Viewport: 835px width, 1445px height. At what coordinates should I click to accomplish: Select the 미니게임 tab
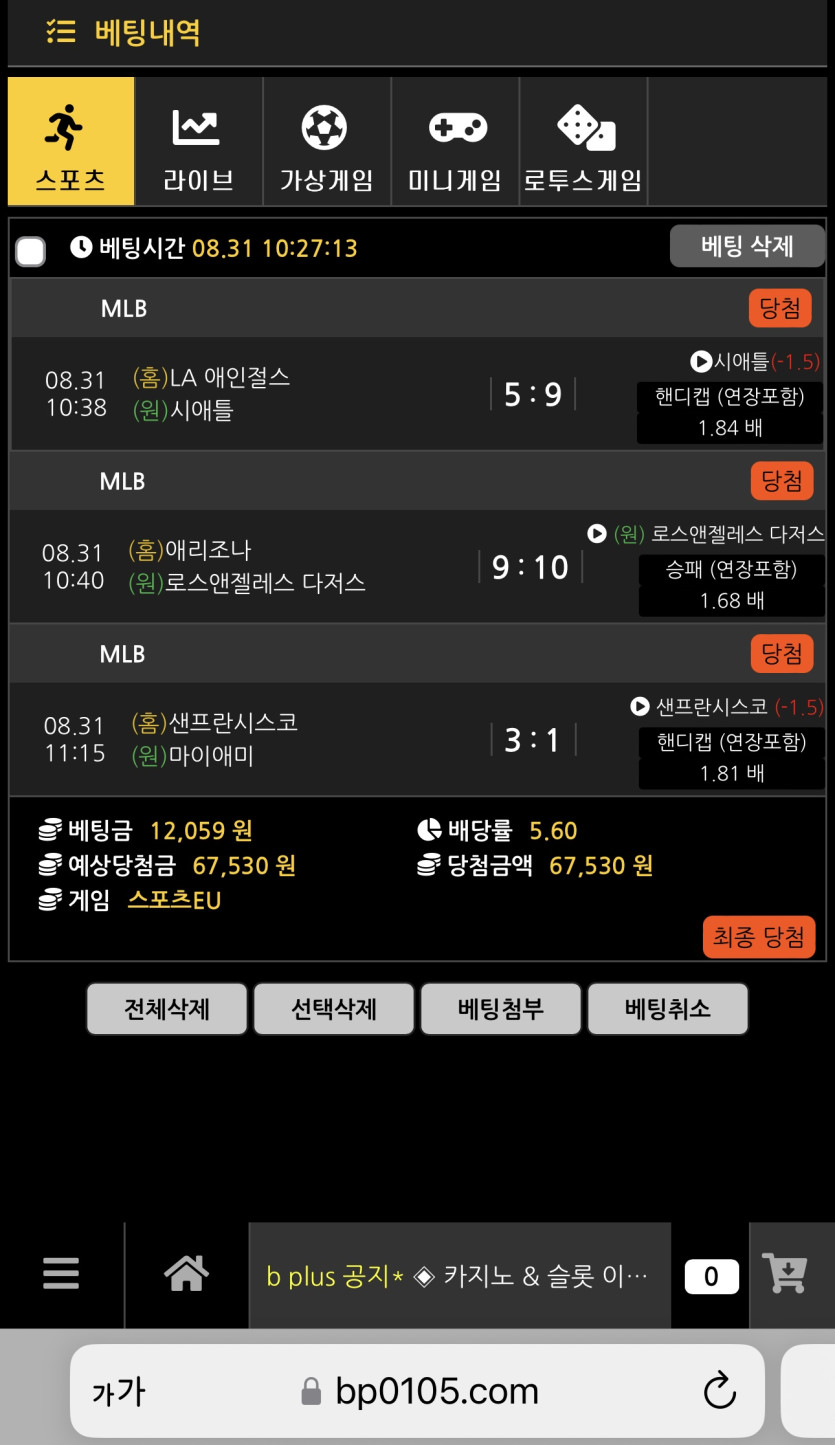pos(454,142)
